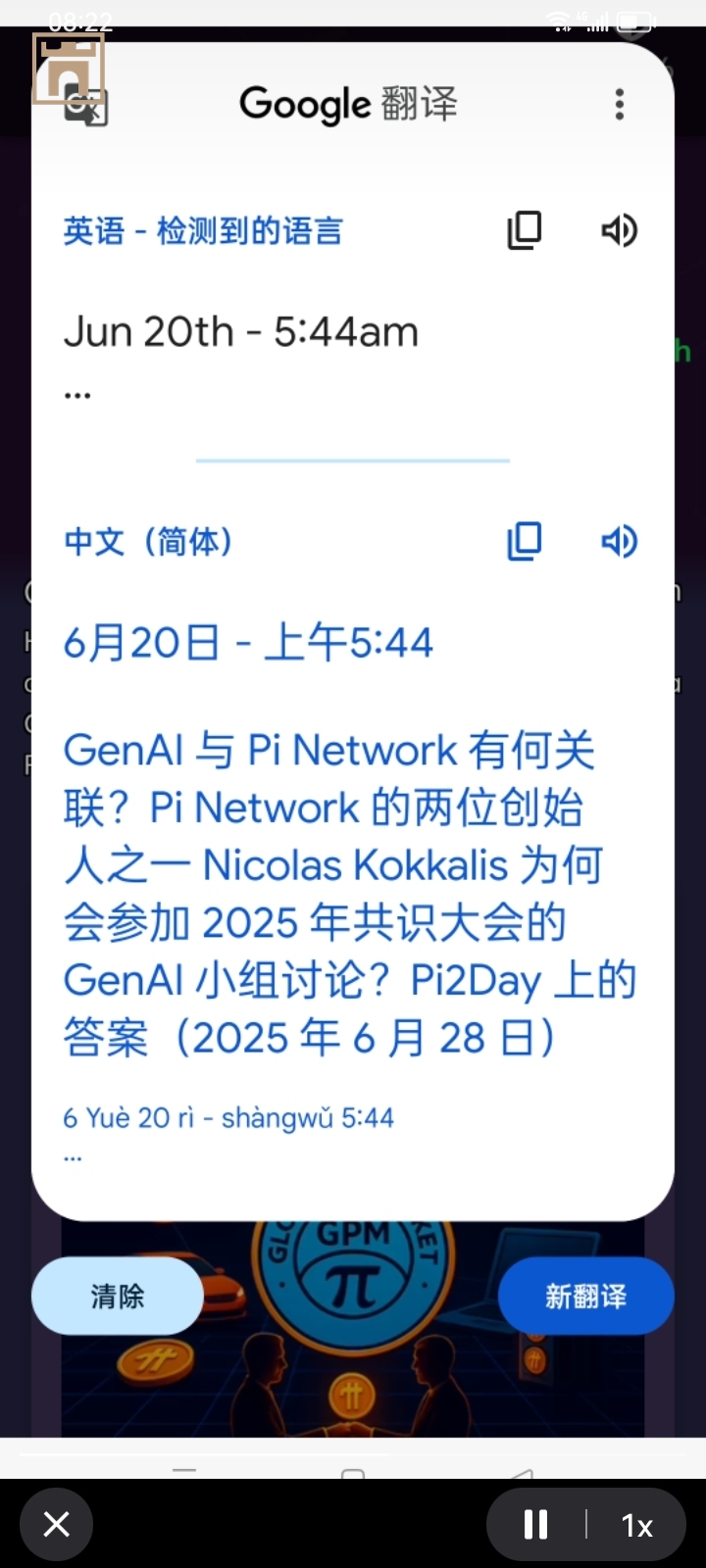Listen to the English source text
This screenshot has width=706, height=1568.
coord(619,230)
